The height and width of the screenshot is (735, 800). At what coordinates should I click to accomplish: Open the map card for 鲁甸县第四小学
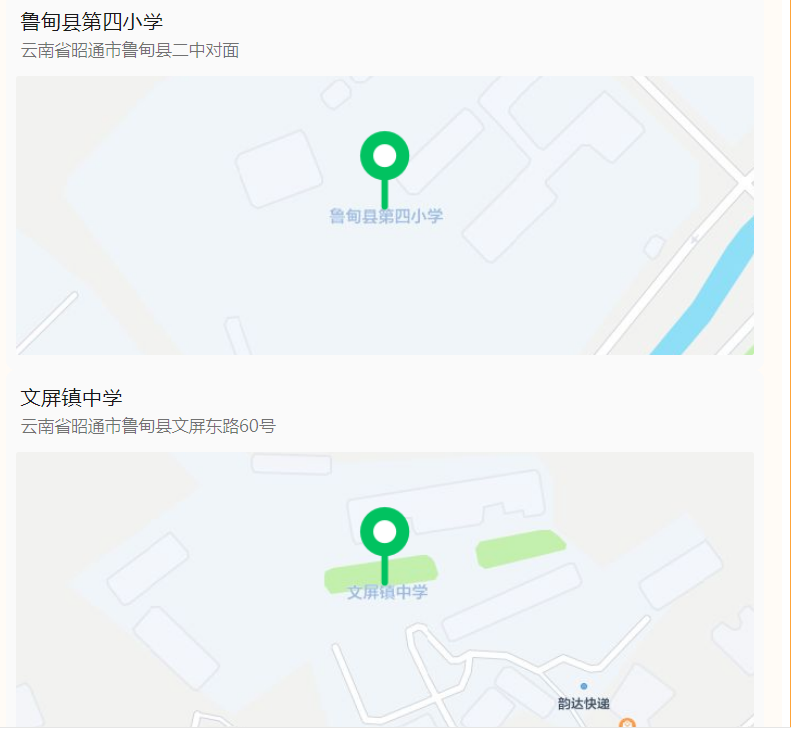point(385,215)
